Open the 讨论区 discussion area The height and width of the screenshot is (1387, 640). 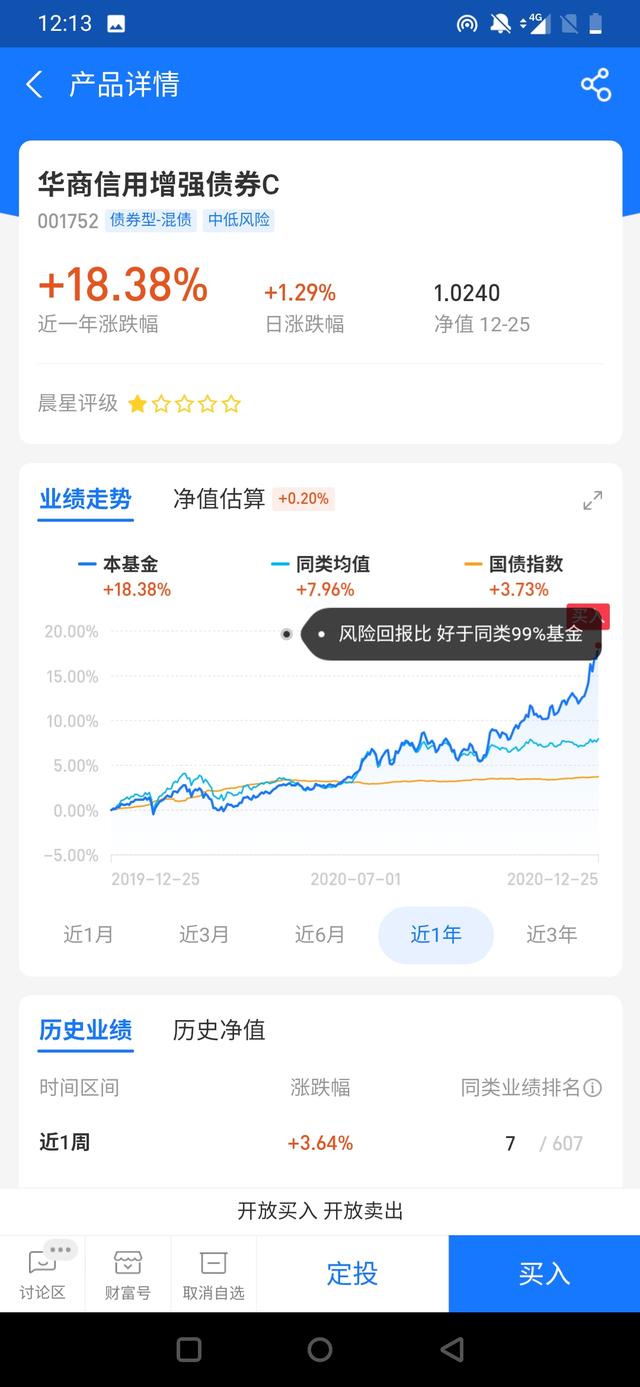[x=42, y=1273]
